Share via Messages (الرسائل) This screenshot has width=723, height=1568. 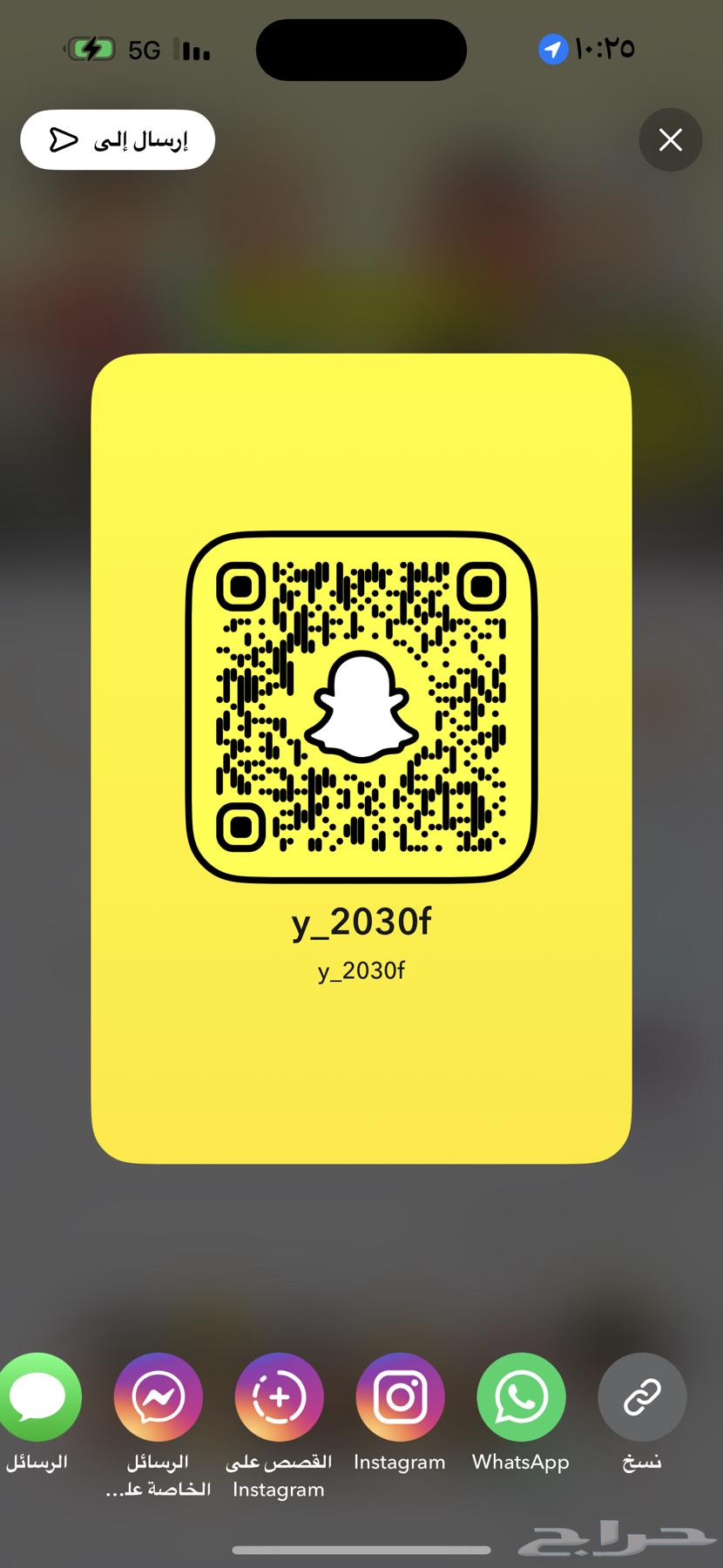tap(38, 1397)
